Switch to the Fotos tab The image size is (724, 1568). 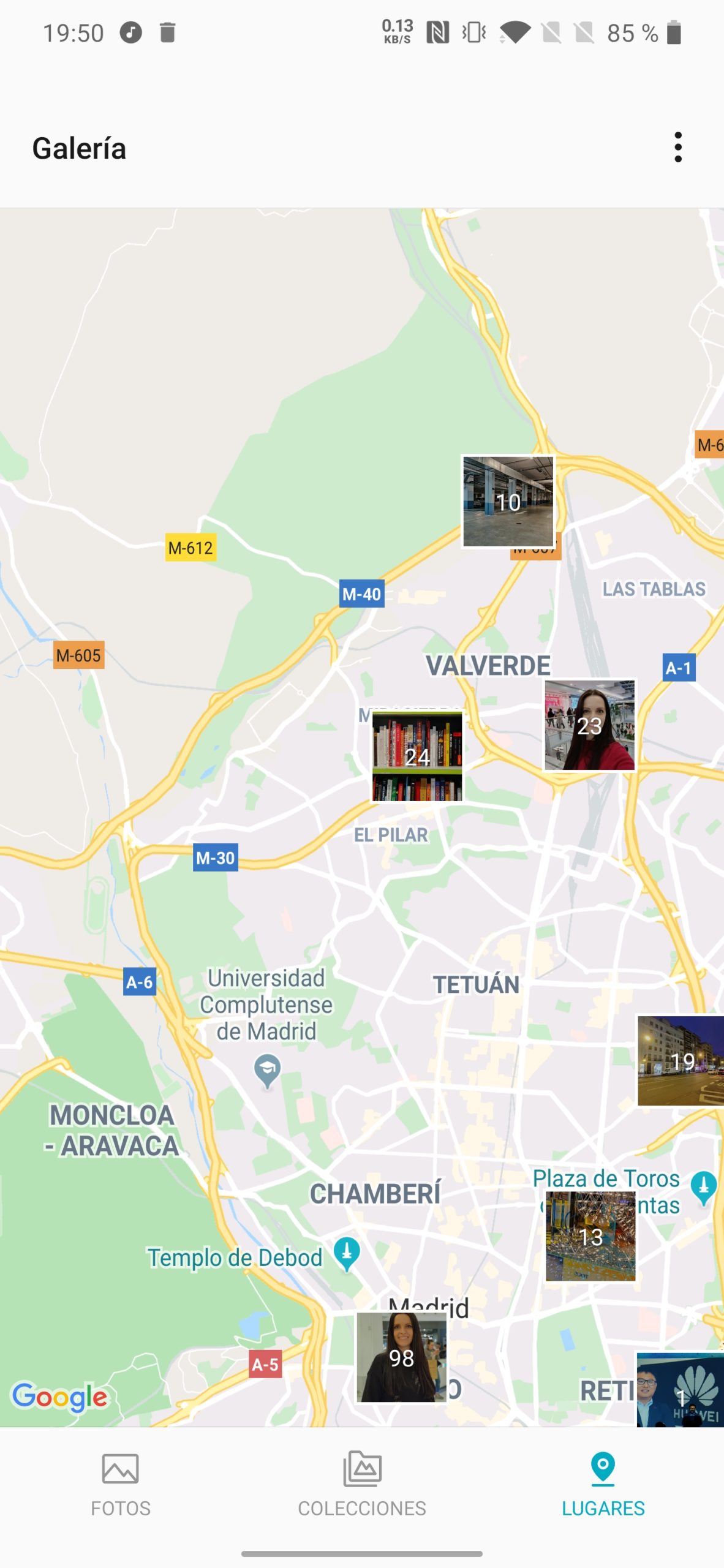[121, 1485]
